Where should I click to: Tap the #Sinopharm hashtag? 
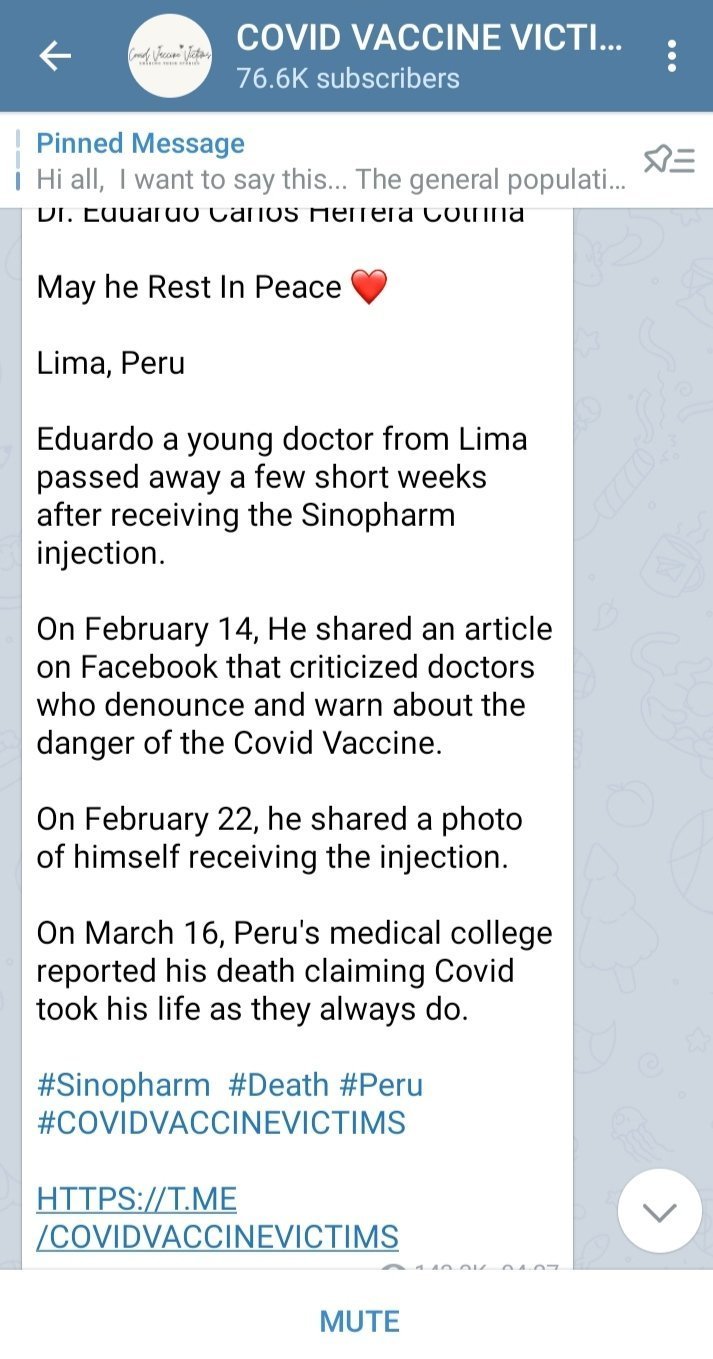123,1085
